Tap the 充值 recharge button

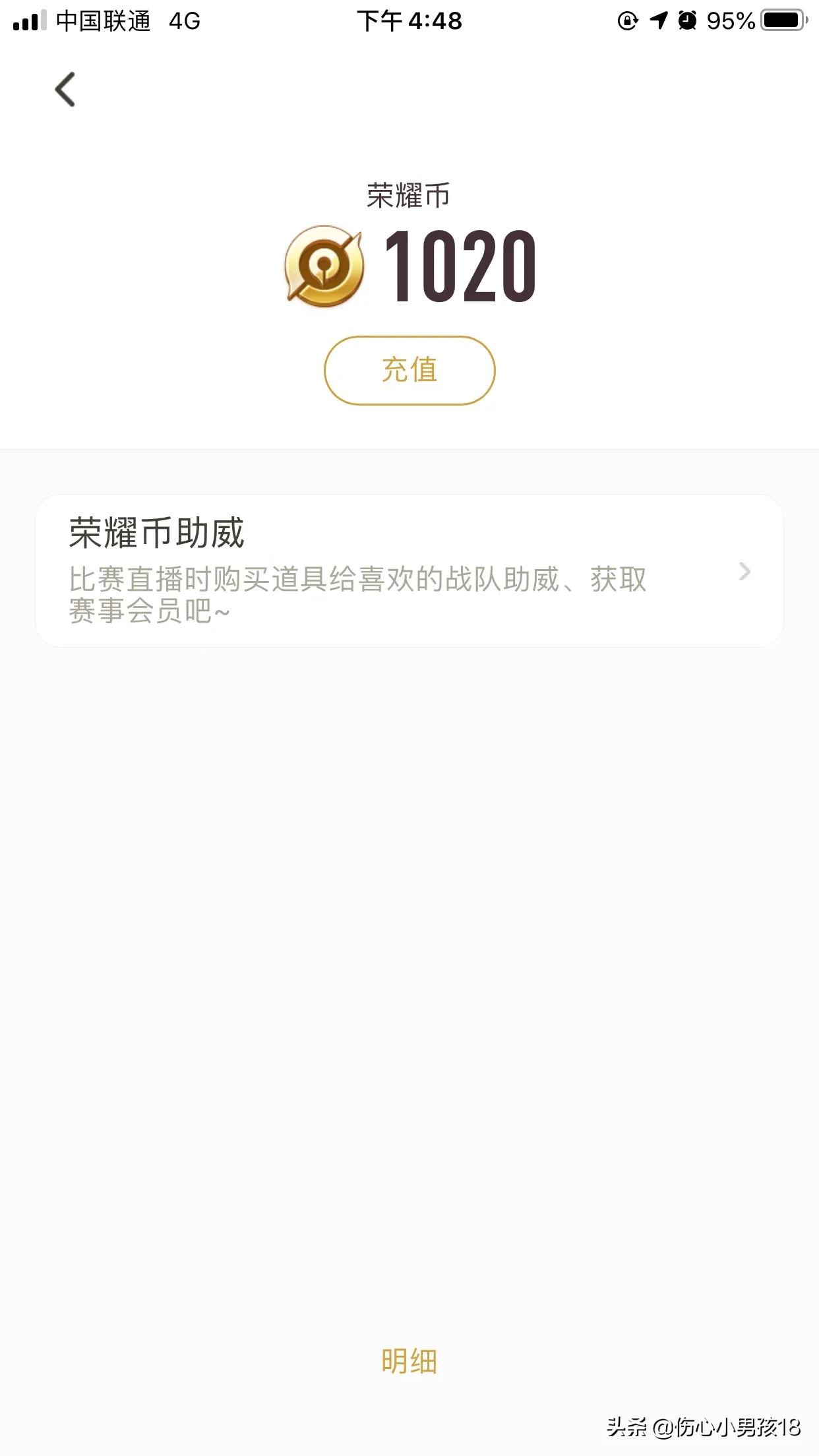[409, 371]
